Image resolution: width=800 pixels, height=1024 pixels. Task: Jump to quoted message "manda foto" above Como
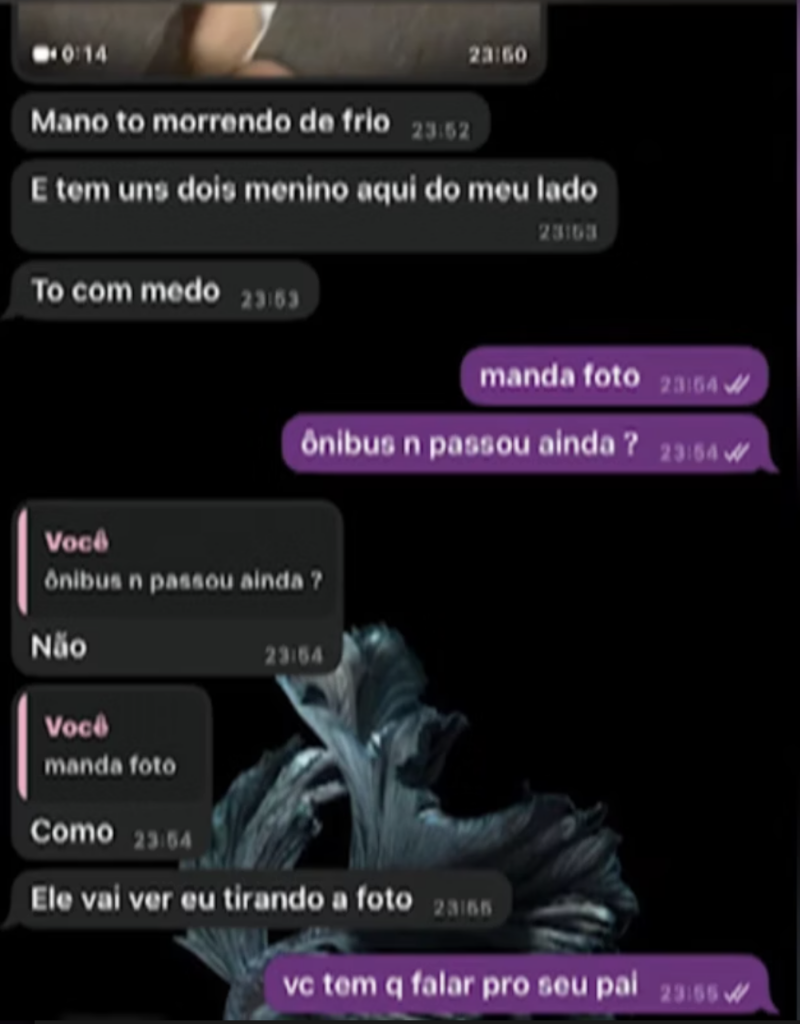(113, 747)
